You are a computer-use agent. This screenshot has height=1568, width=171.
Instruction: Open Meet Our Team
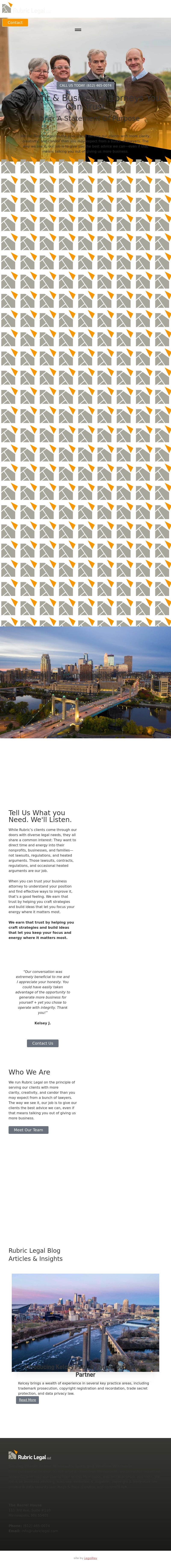click(x=28, y=1130)
